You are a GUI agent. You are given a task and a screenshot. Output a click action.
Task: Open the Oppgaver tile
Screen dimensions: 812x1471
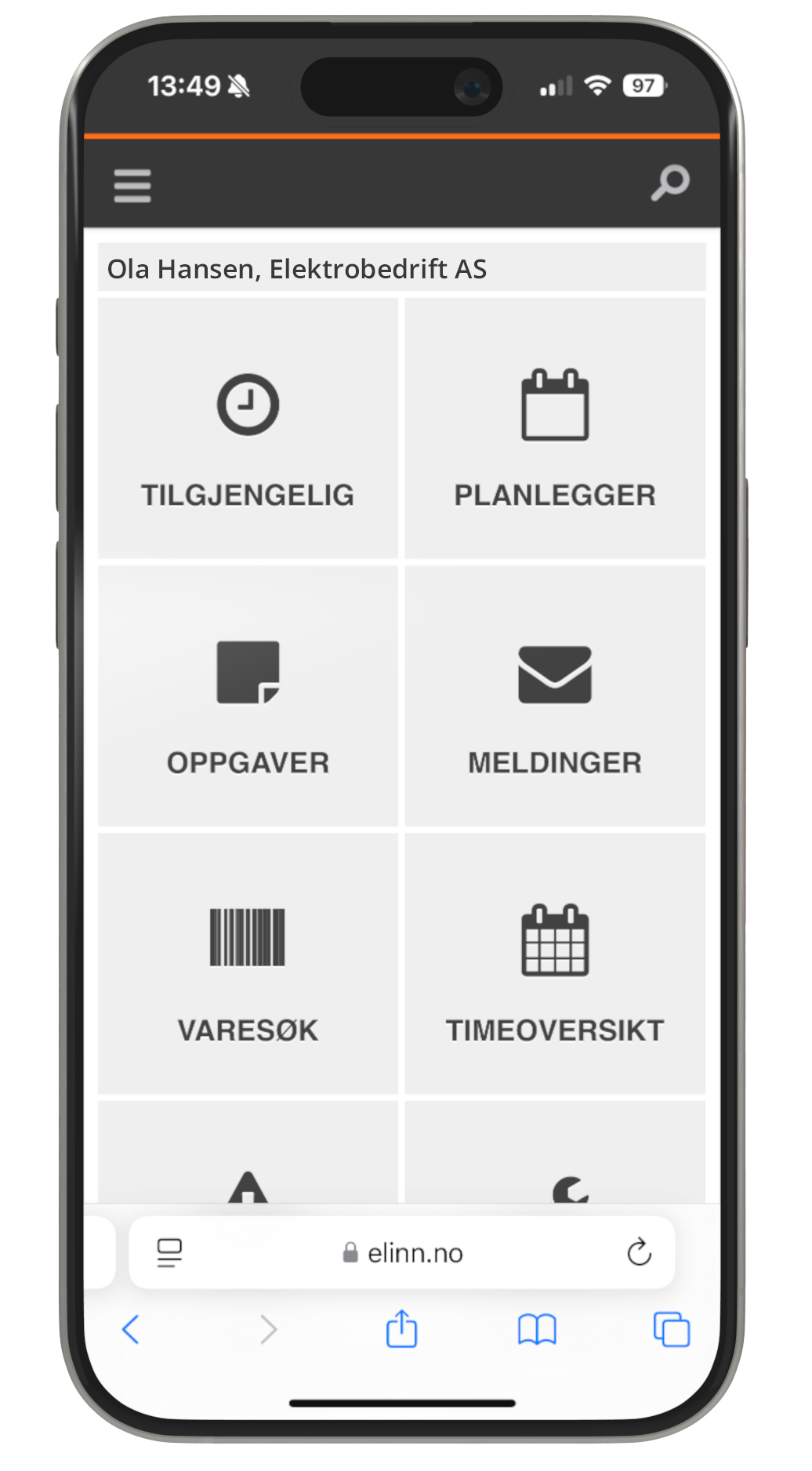(248, 696)
